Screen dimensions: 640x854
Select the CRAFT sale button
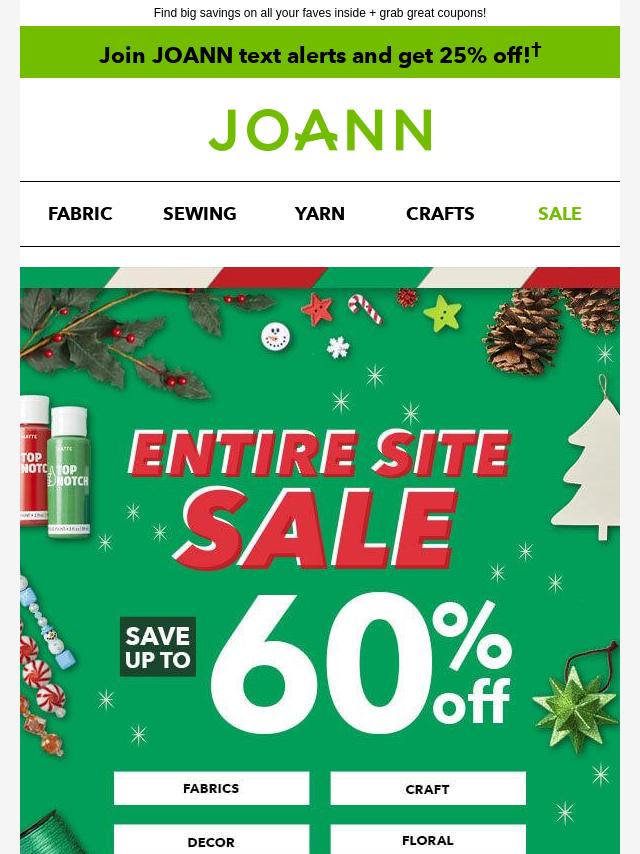(428, 788)
